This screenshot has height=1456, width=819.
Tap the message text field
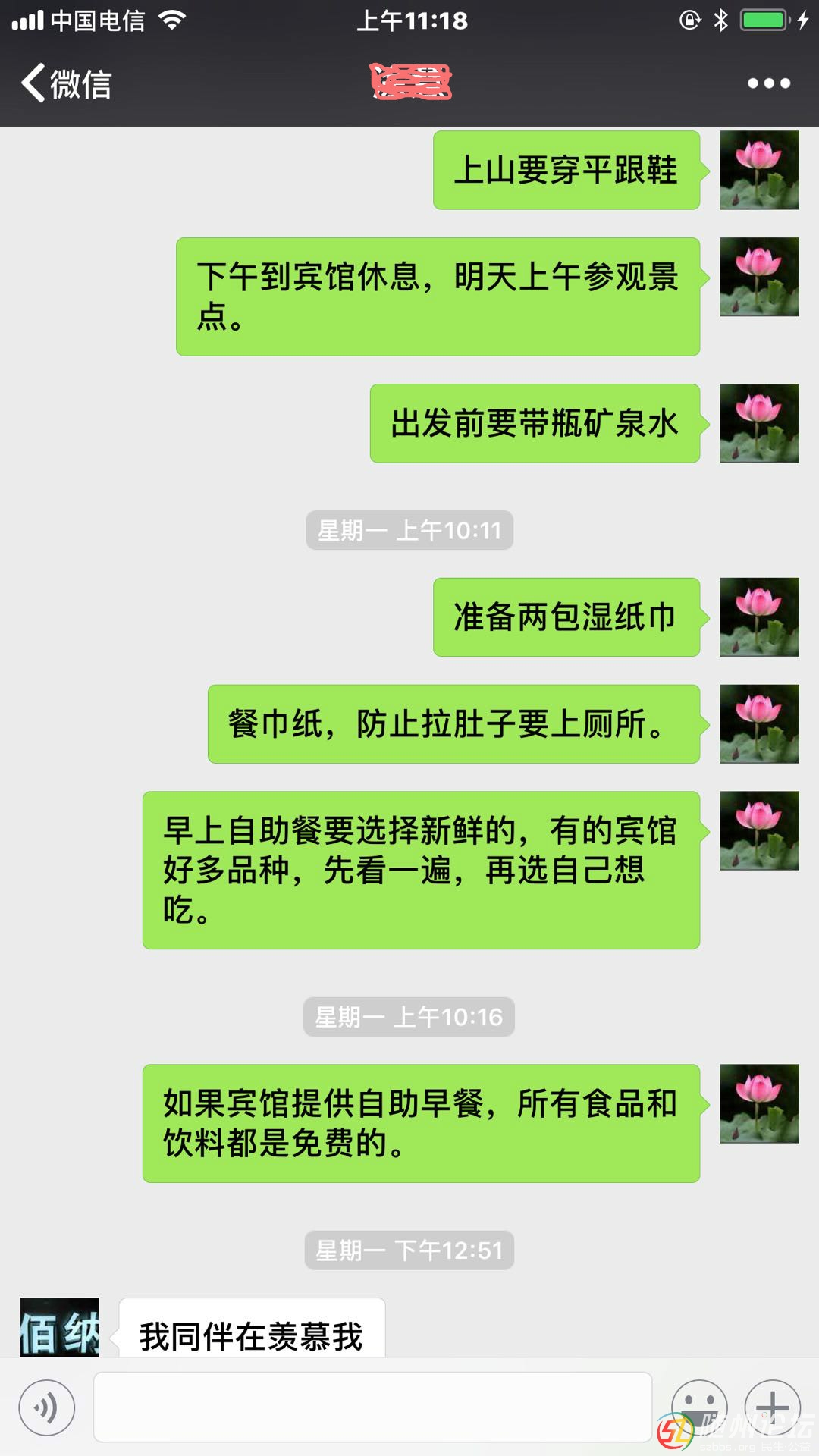372,1407
